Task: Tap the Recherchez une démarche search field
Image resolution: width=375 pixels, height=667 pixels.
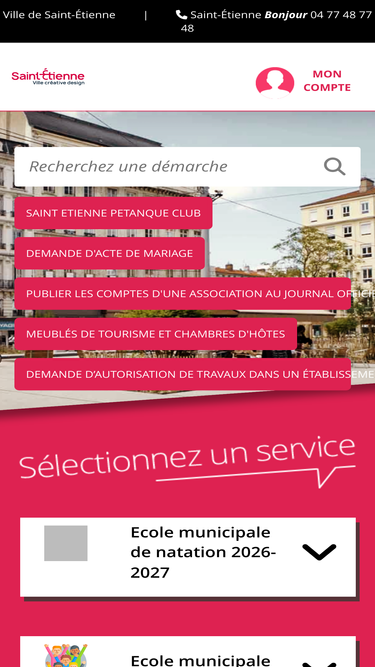Action: tap(187, 166)
